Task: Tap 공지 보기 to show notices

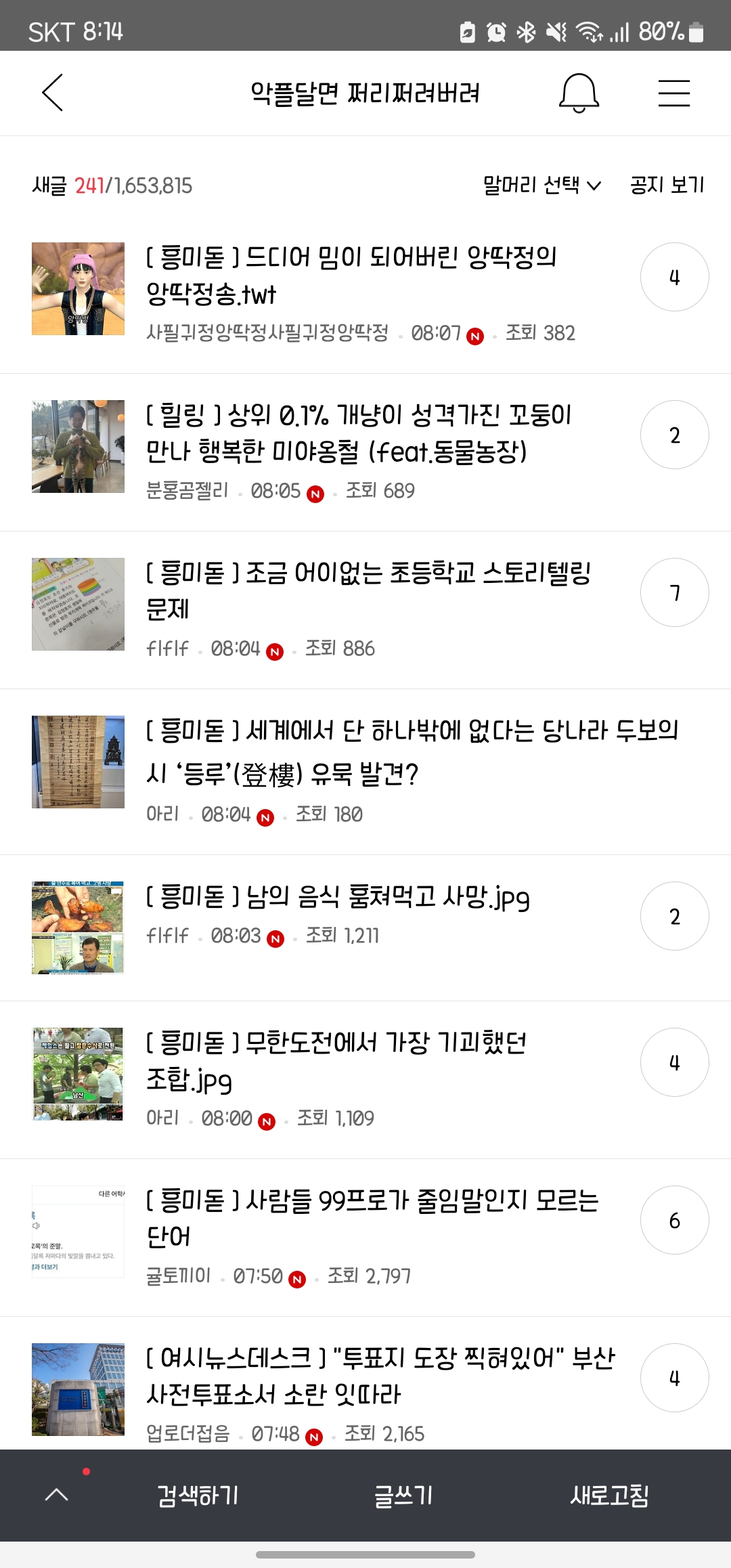Action: tap(667, 185)
